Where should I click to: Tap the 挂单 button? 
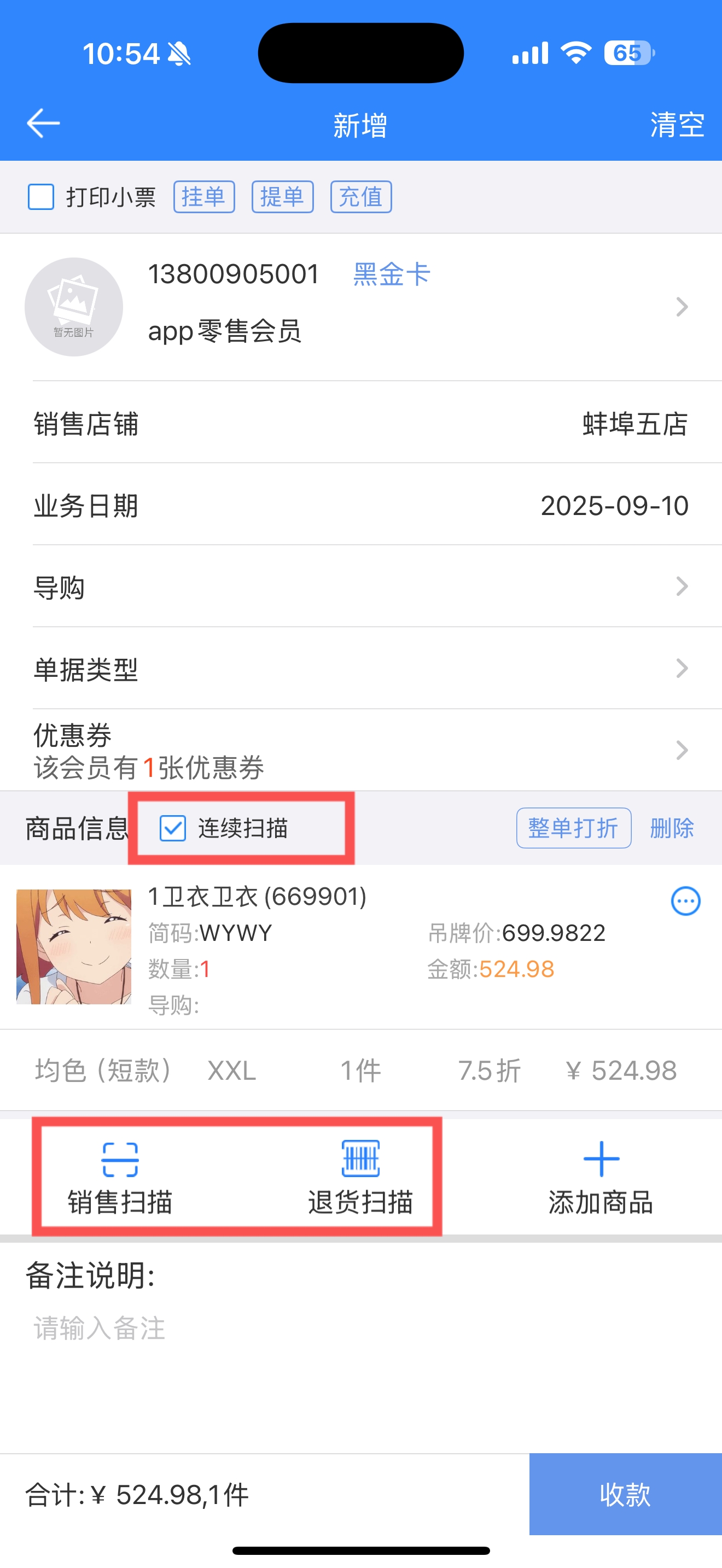[x=204, y=197]
